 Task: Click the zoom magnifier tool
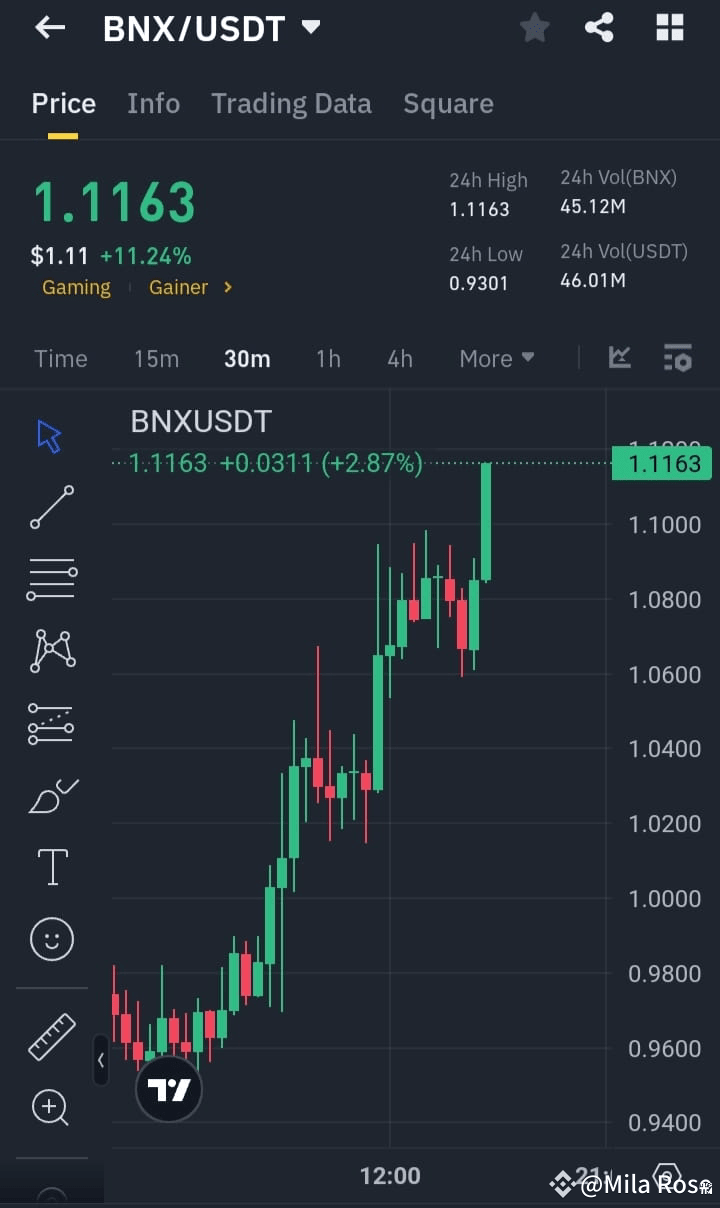point(52,1107)
